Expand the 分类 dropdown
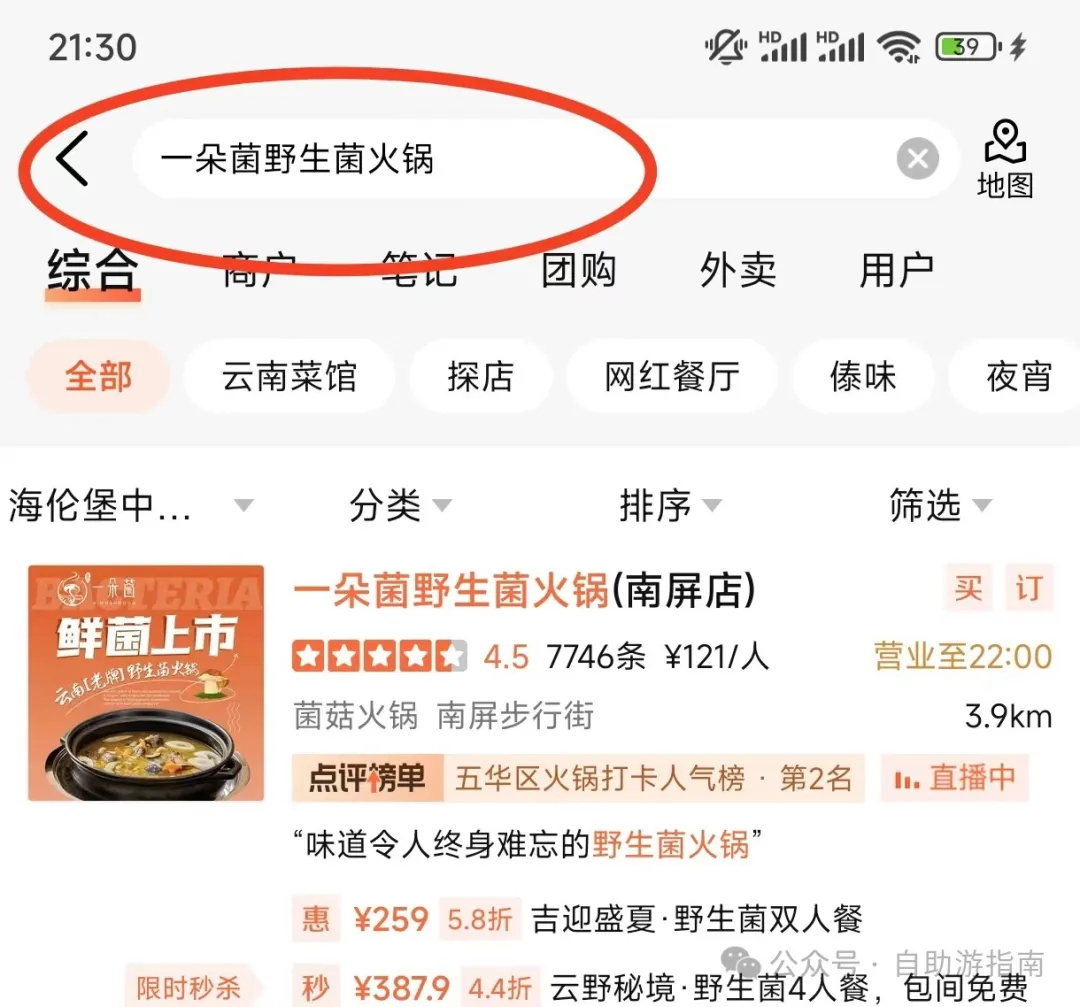Screen dimensions: 1080x1007 click(x=400, y=506)
